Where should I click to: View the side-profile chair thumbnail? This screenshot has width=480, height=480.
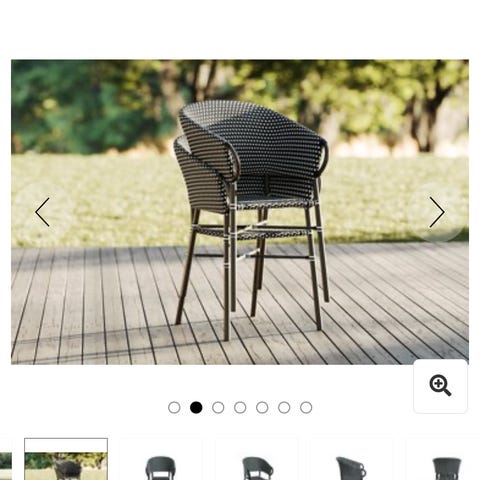click(351, 459)
